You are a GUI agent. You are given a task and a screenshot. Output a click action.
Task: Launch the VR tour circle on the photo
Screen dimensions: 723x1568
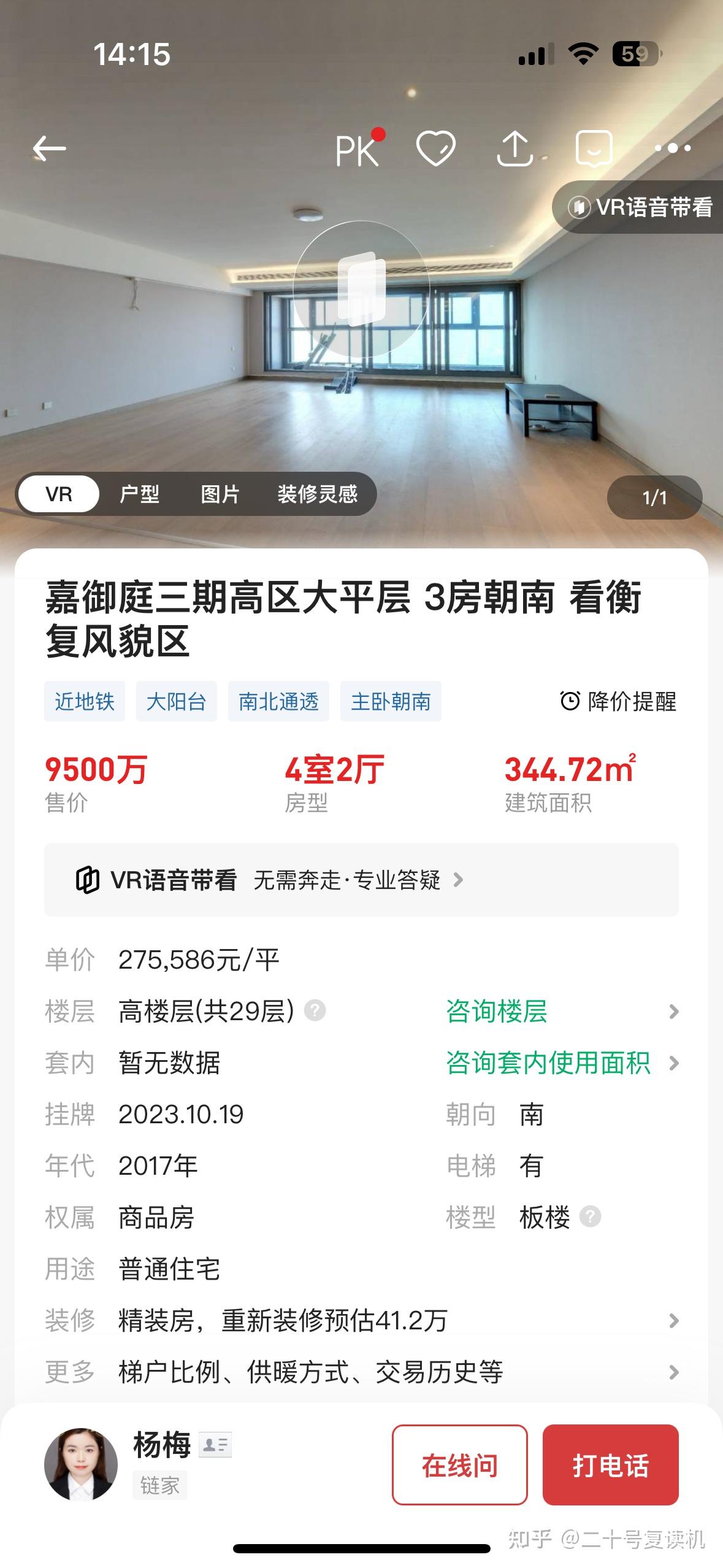click(361, 289)
